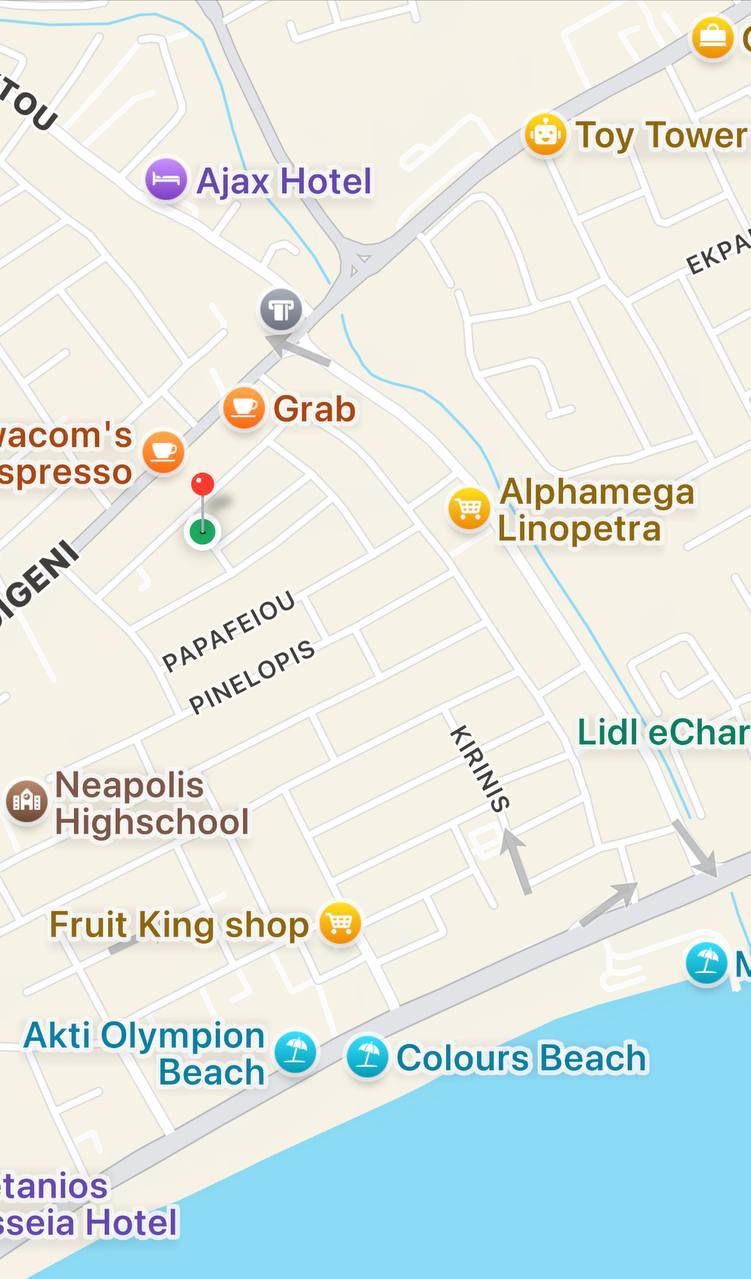Tap the Fruit King shop marker
751x1279 pixels.
point(340,923)
